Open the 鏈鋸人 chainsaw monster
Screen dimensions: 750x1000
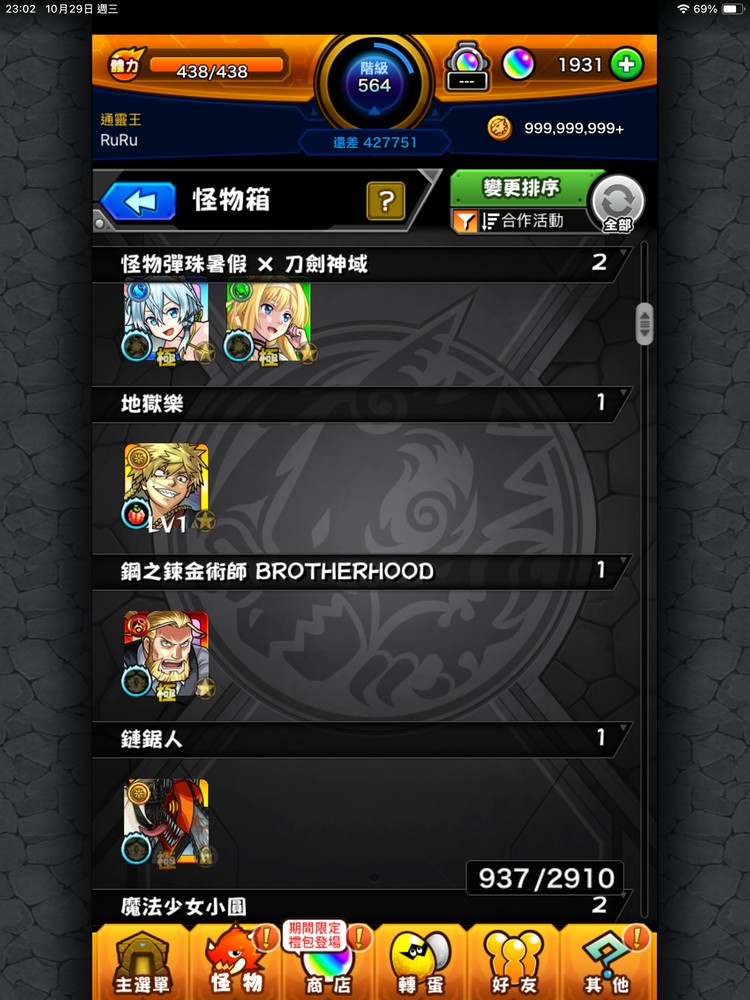(x=166, y=822)
